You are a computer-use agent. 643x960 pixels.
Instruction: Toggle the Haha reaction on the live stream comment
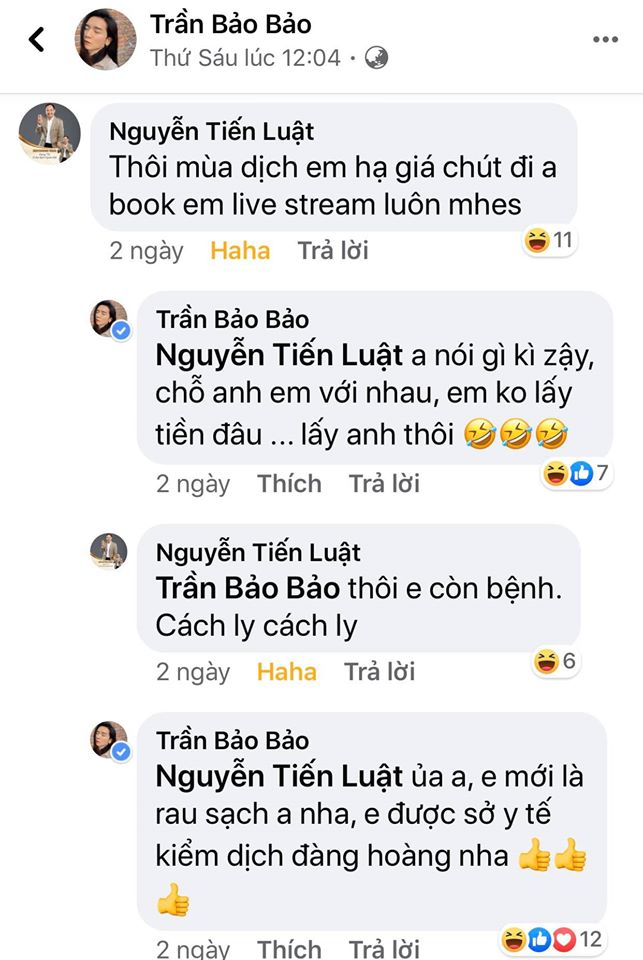point(240,250)
